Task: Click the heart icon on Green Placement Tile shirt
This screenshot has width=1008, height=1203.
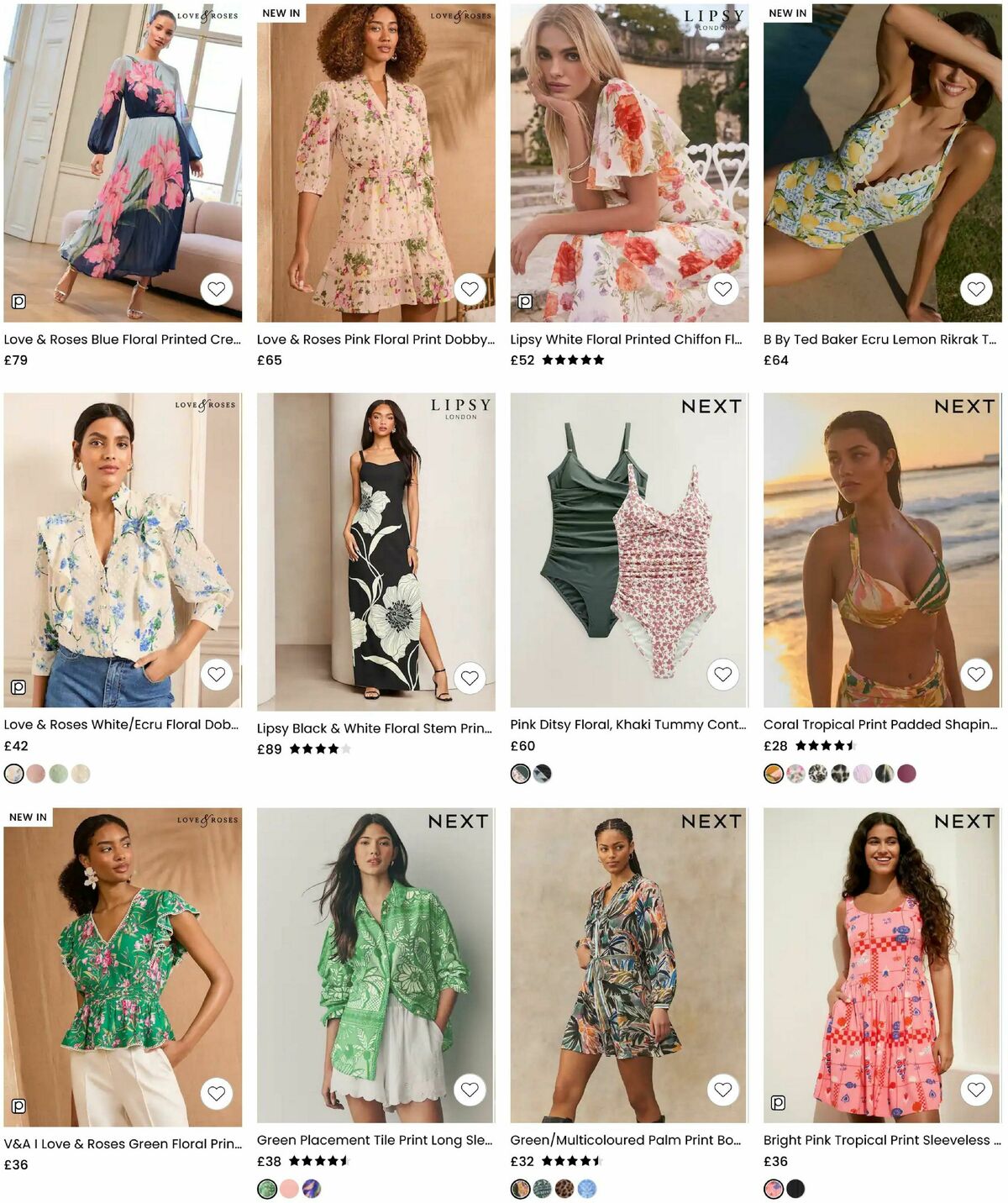Action: point(469,1091)
